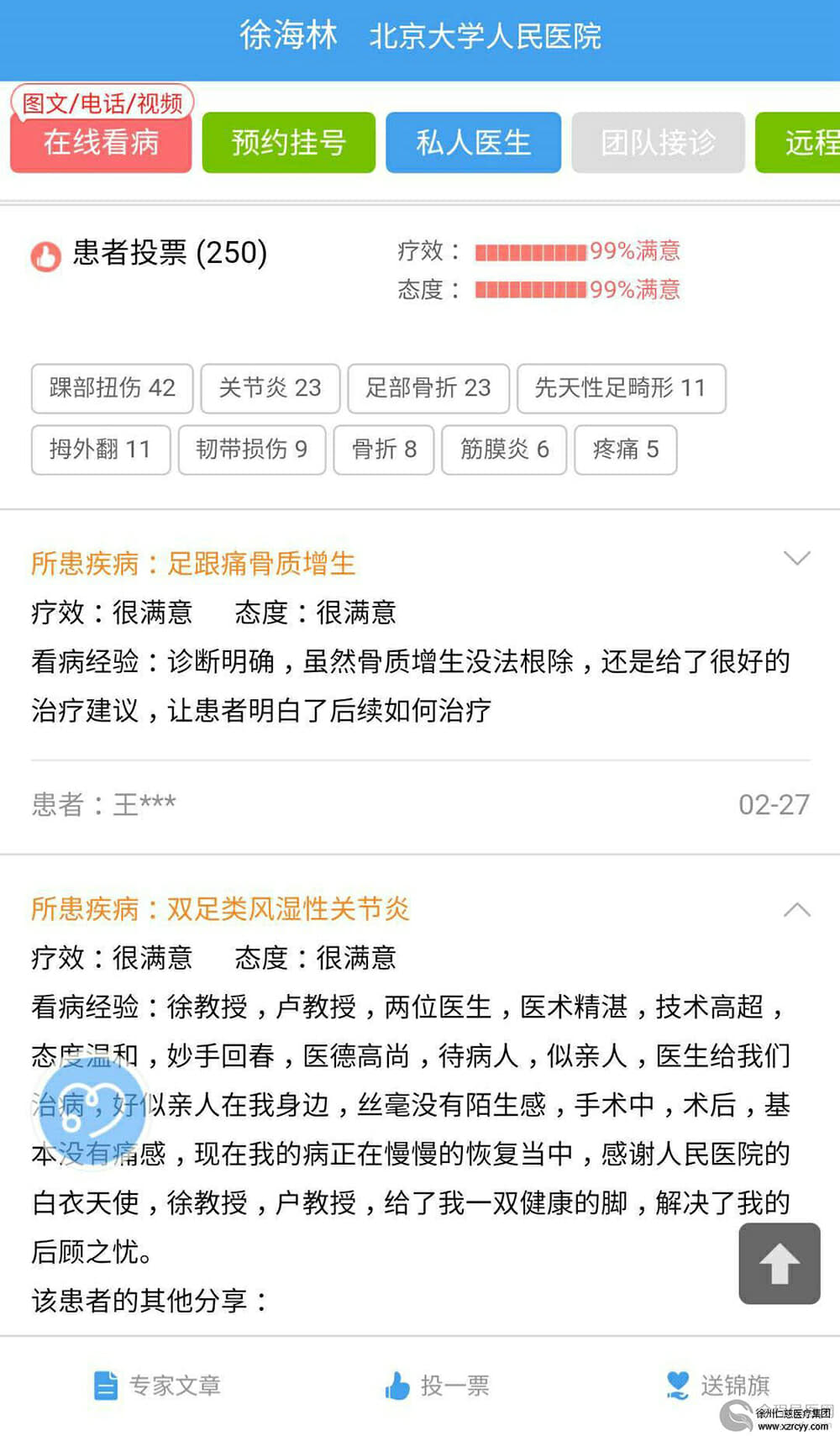The height and width of the screenshot is (1436, 840).
Task: Tap the 骨折 8 chip
Action: point(384,450)
